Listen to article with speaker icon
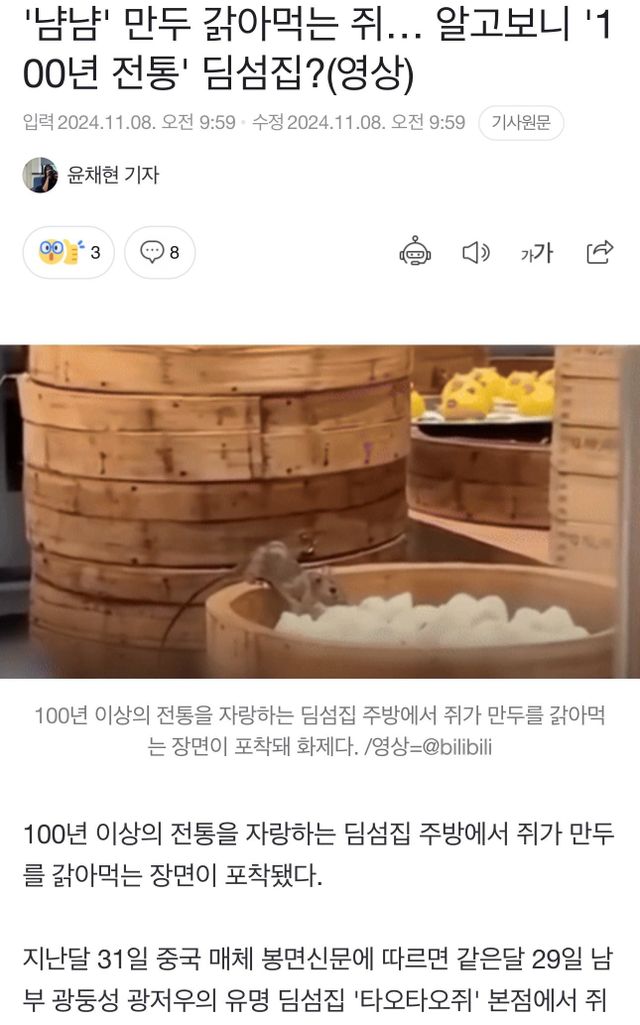Screen dimensions: 640x1025 click(476, 252)
